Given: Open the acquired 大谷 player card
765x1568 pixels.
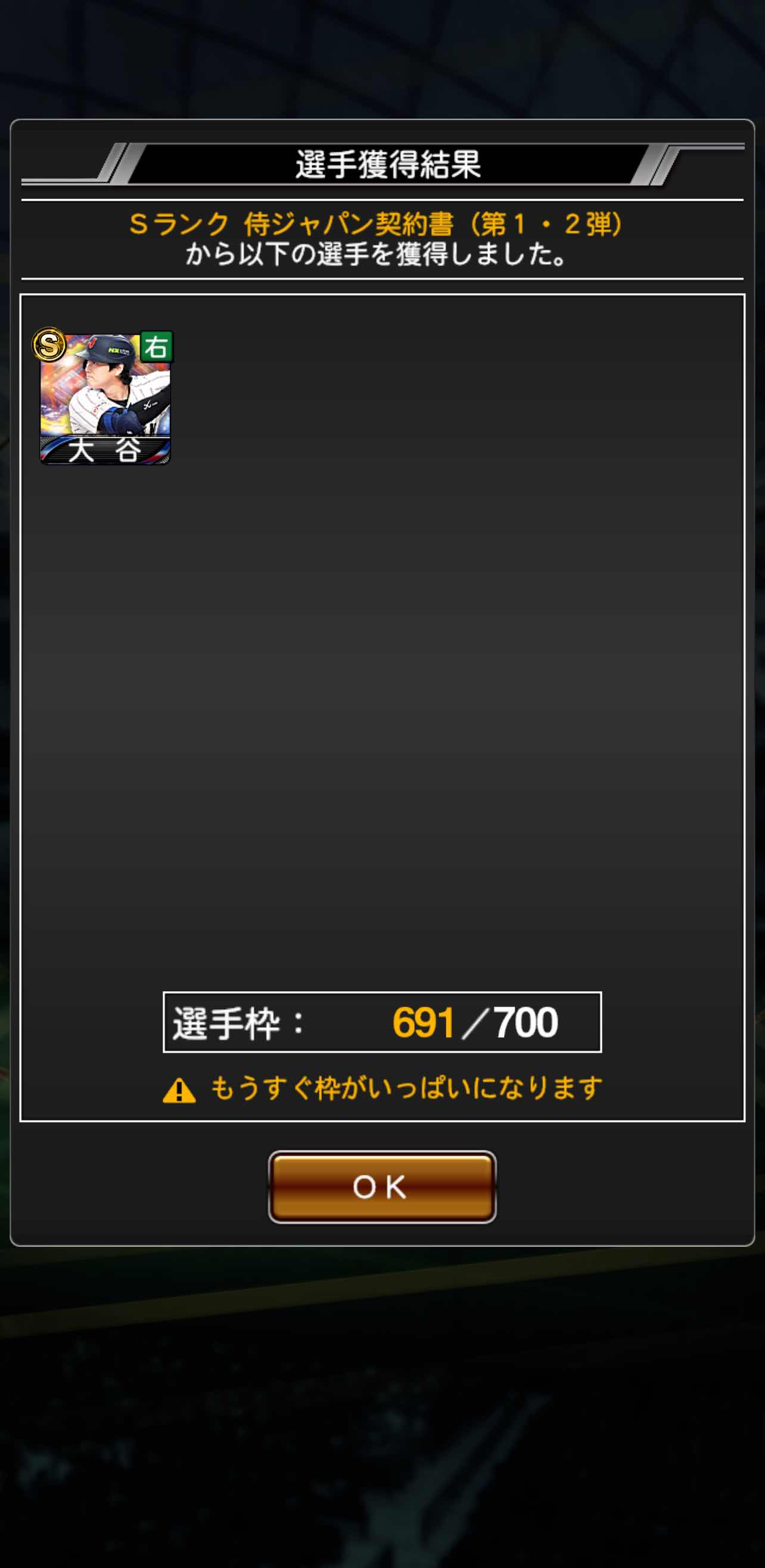Looking at the screenshot, I should click(x=105, y=398).
